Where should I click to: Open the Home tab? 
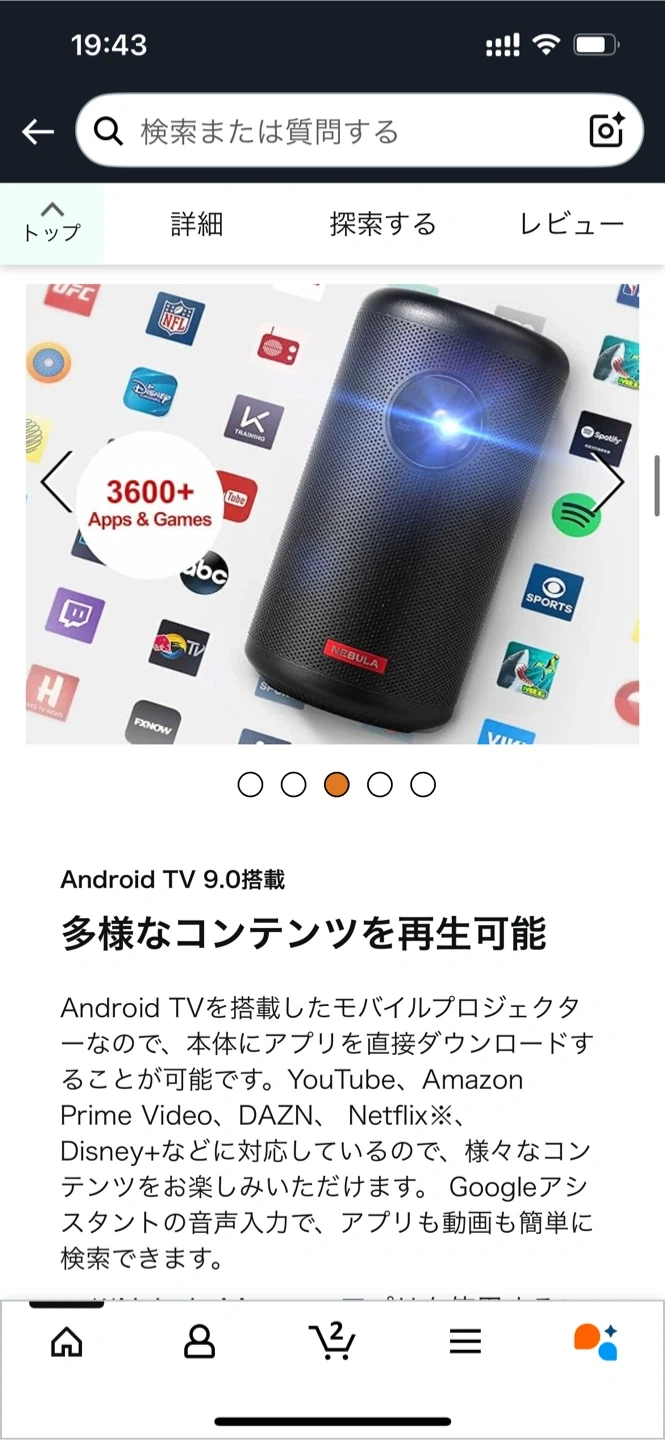click(67, 1342)
